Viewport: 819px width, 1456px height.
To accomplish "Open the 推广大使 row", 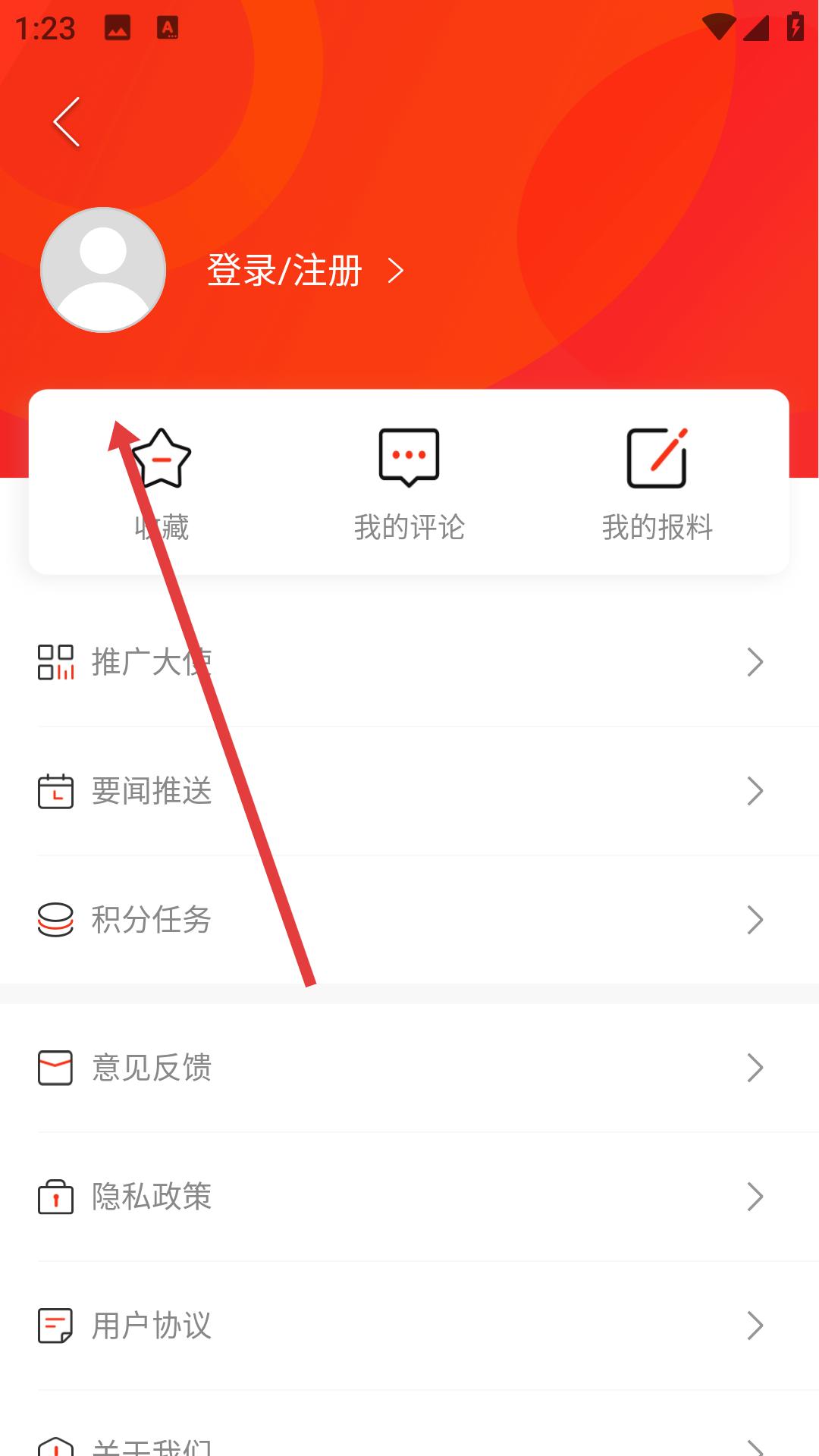I will coord(409,662).
